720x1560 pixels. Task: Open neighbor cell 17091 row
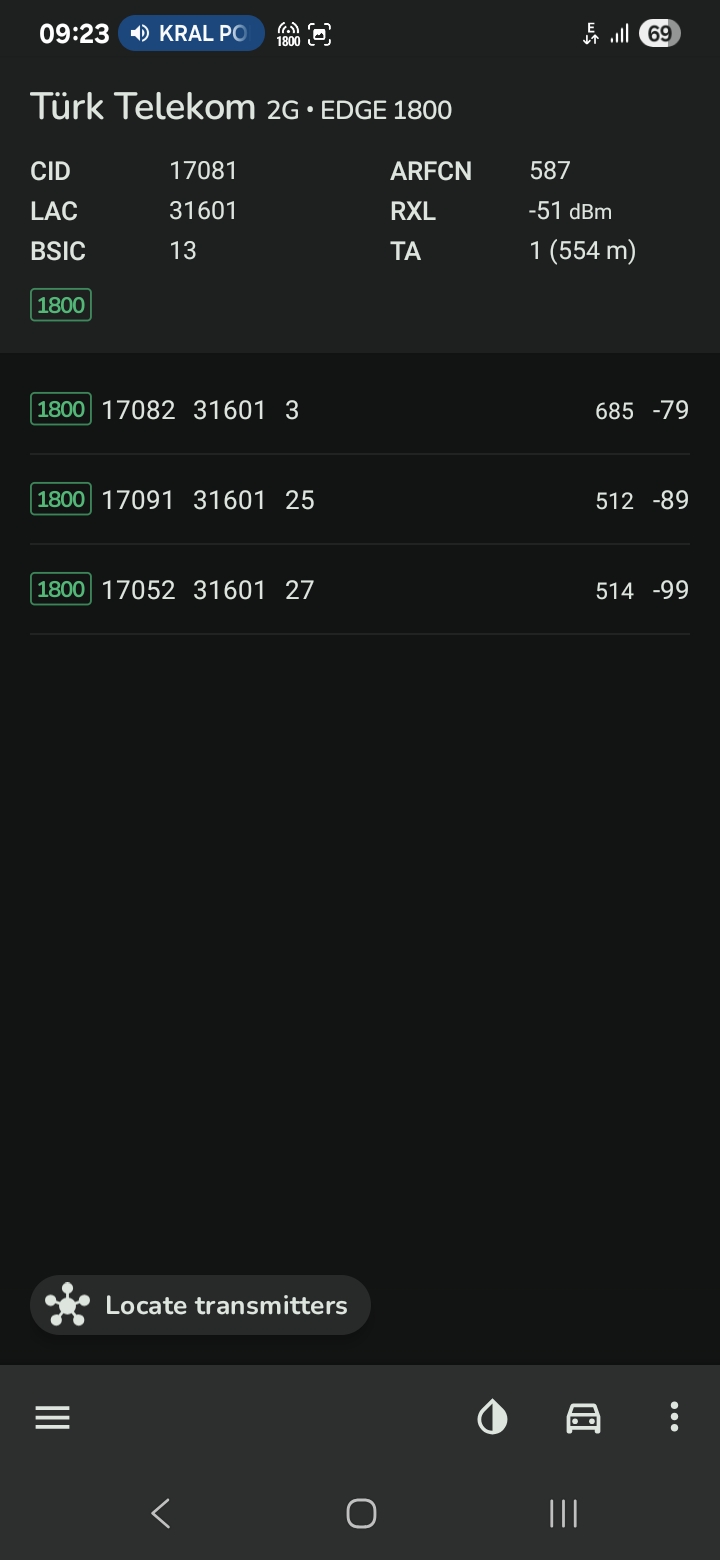pyautogui.click(x=360, y=500)
